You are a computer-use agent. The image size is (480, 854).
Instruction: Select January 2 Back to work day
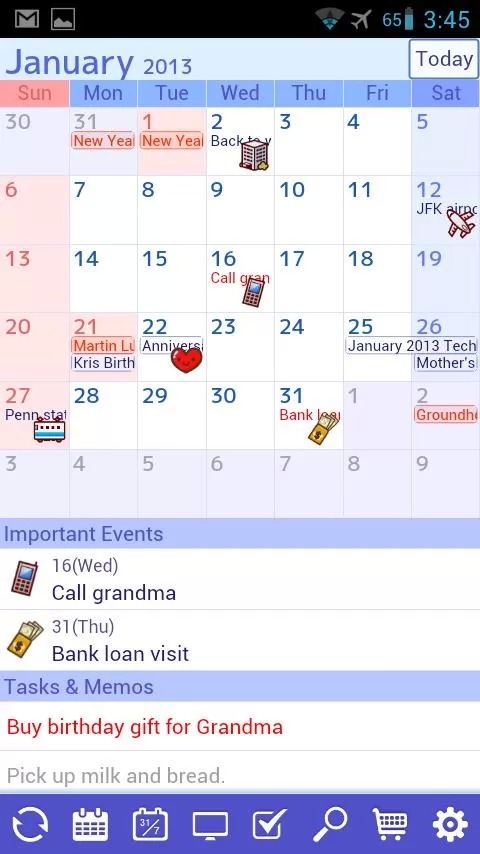(240, 141)
